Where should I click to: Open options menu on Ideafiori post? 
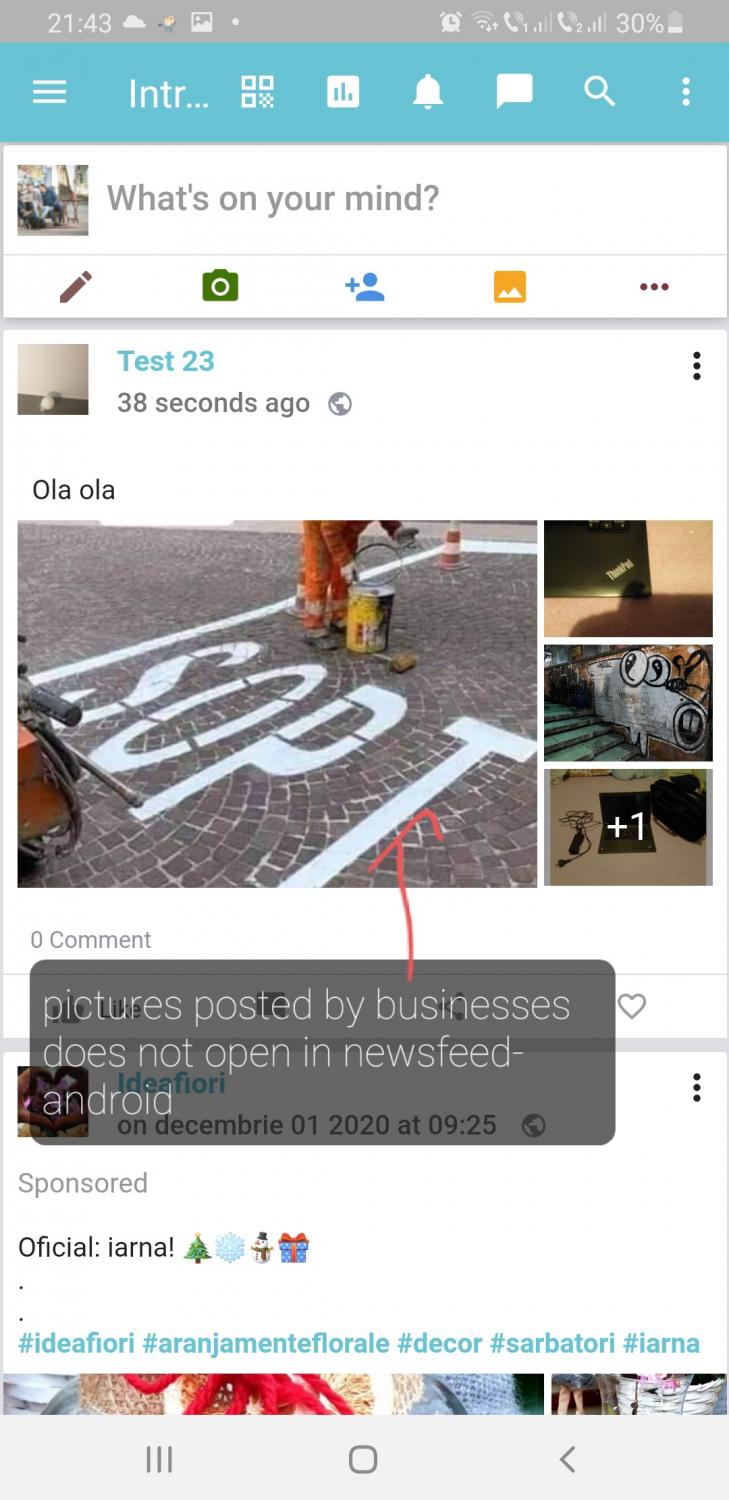696,1088
